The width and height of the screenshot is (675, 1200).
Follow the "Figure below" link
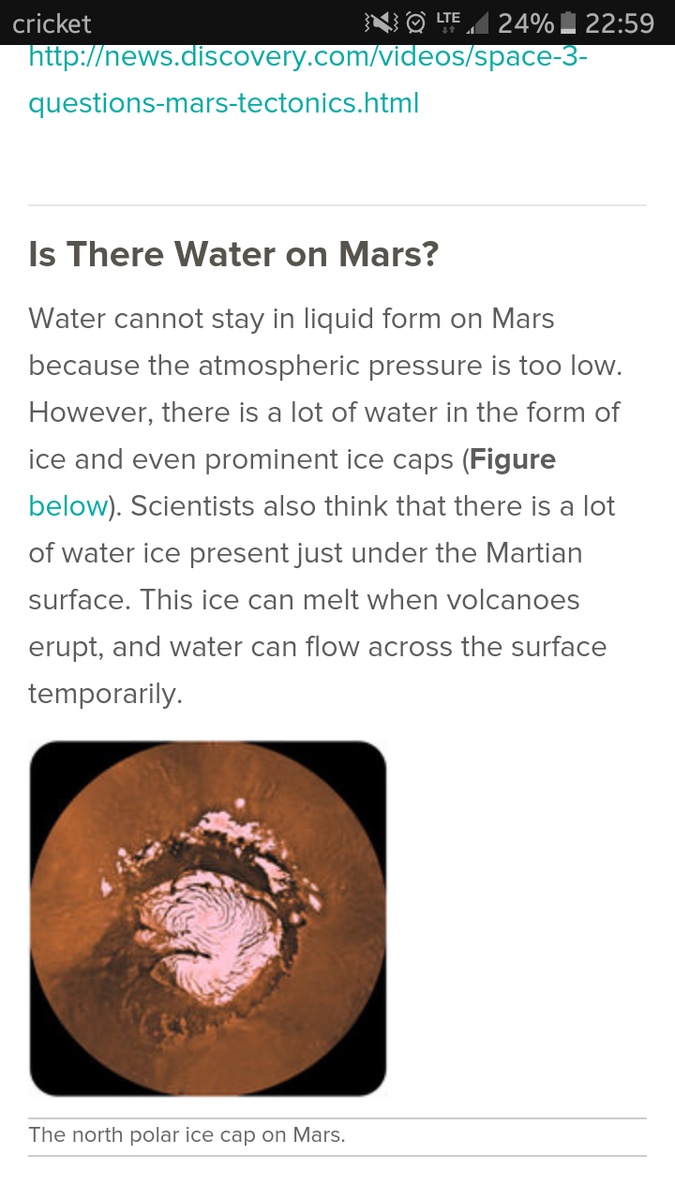point(67,506)
